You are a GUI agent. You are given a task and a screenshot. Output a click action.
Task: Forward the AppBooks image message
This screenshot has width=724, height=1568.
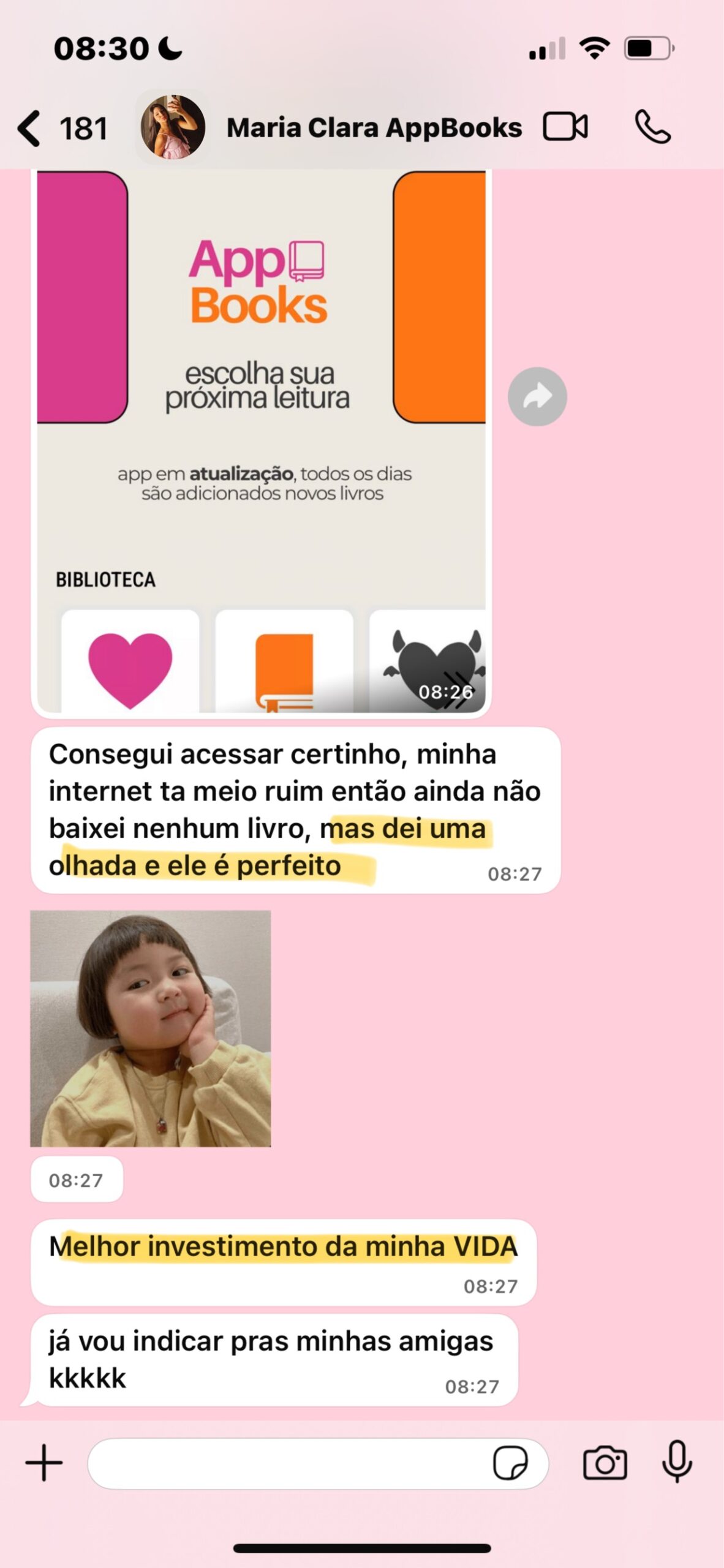click(537, 396)
